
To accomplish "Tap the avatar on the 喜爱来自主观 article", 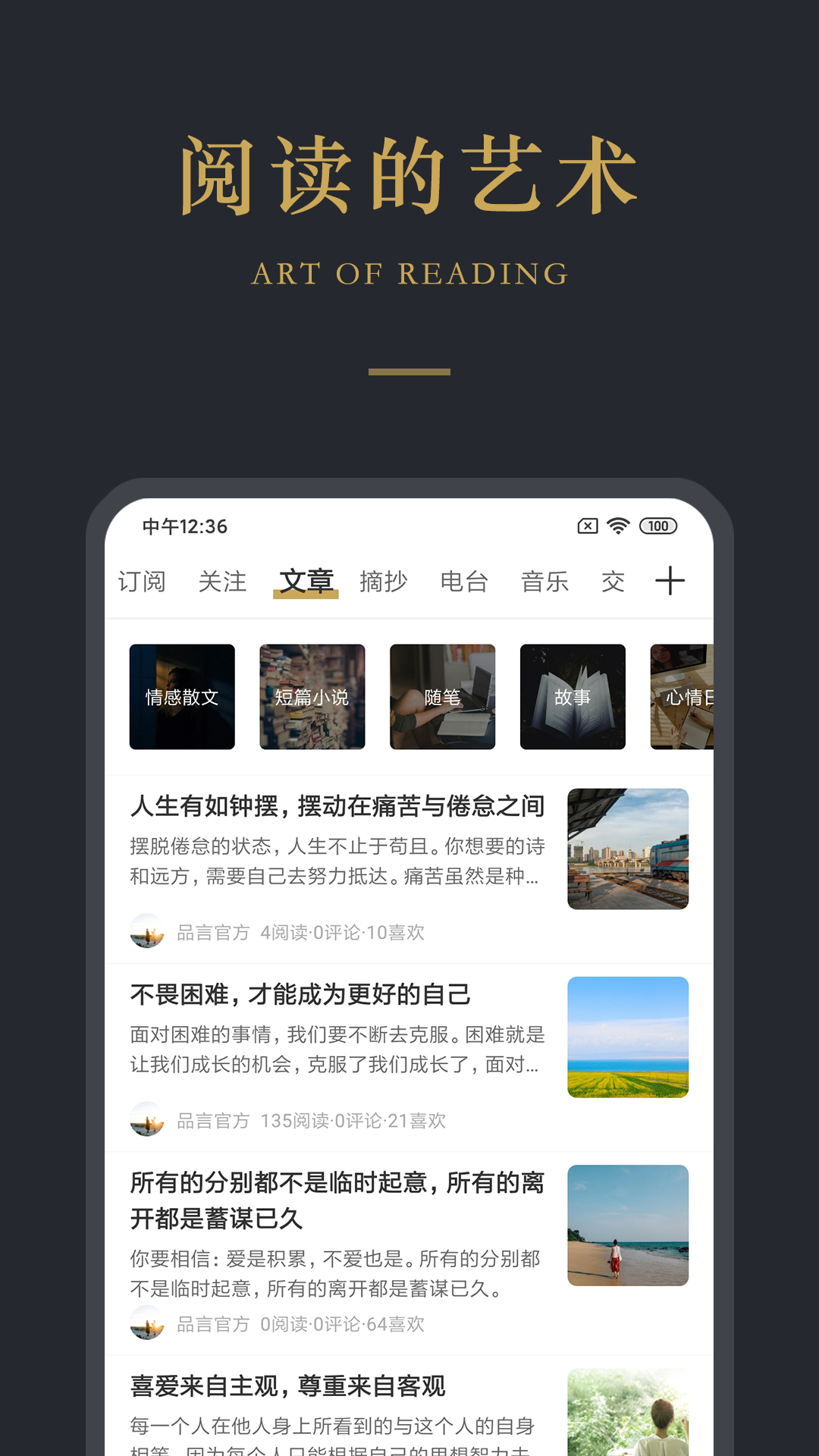I will pos(148,1452).
